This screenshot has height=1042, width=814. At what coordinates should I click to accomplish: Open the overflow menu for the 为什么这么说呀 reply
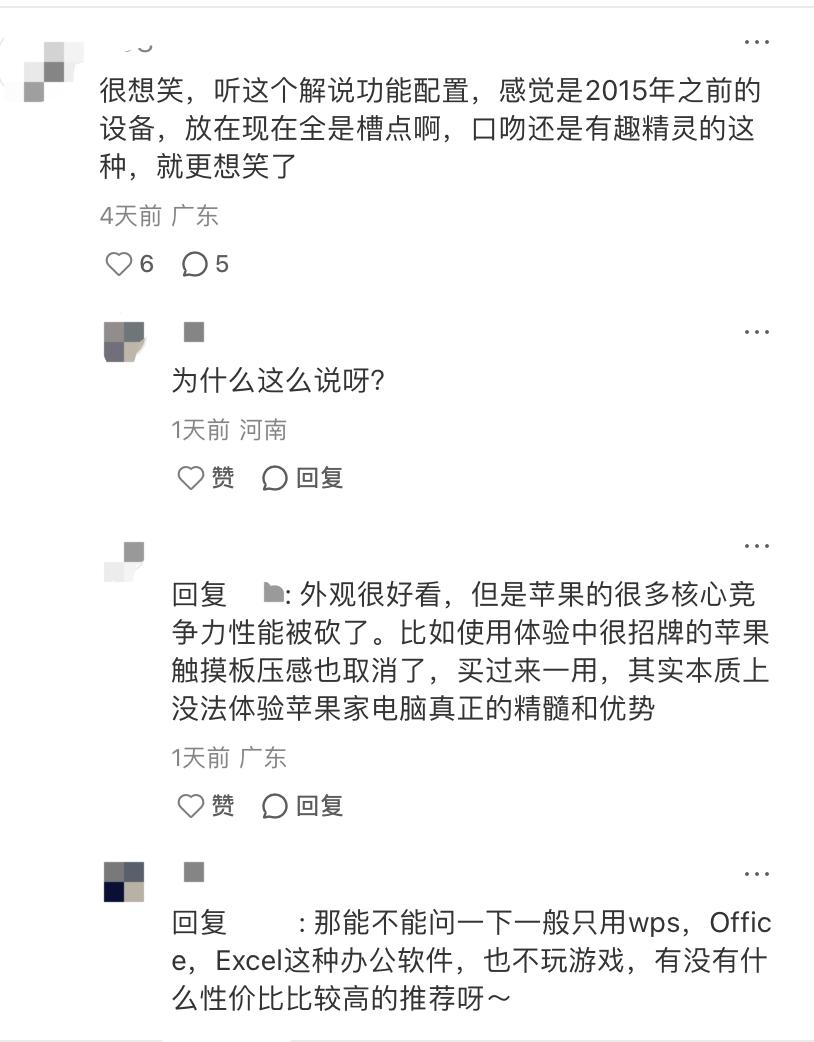click(x=757, y=331)
